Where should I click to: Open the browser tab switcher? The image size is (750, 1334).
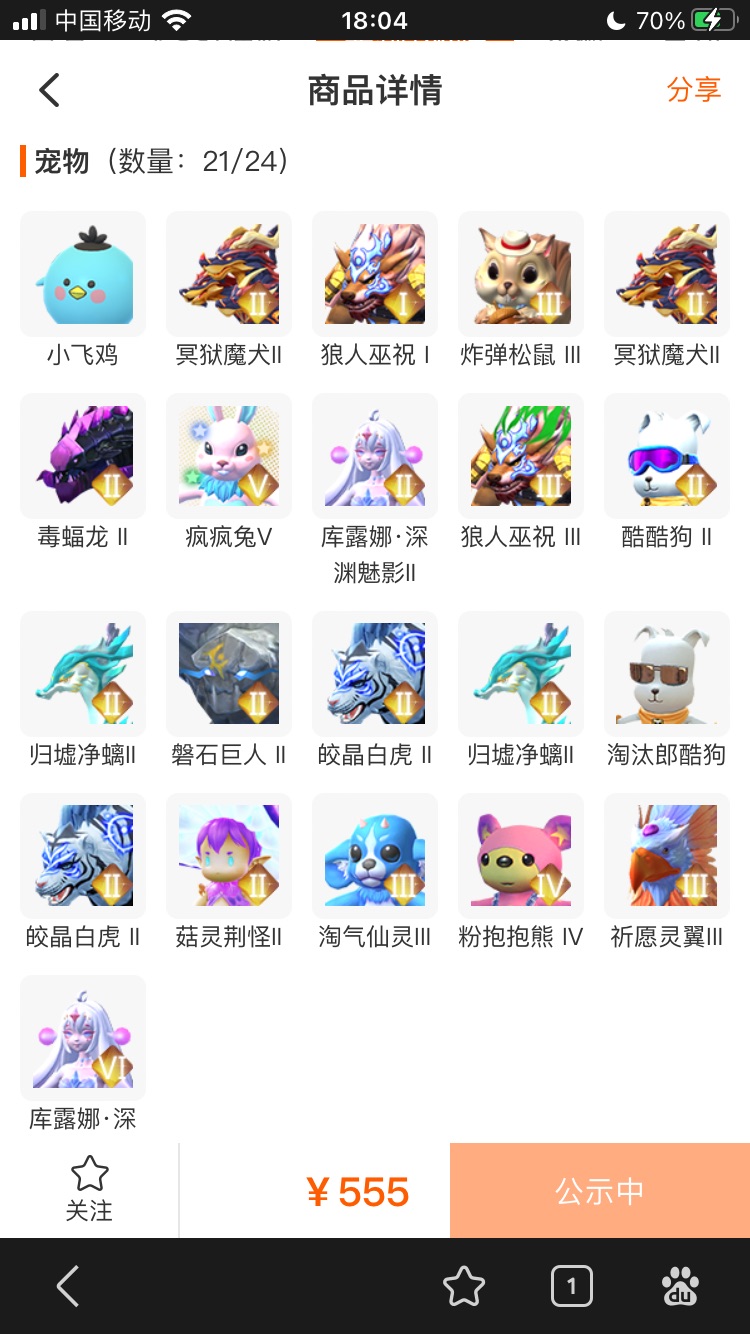tap(571, 1287)
